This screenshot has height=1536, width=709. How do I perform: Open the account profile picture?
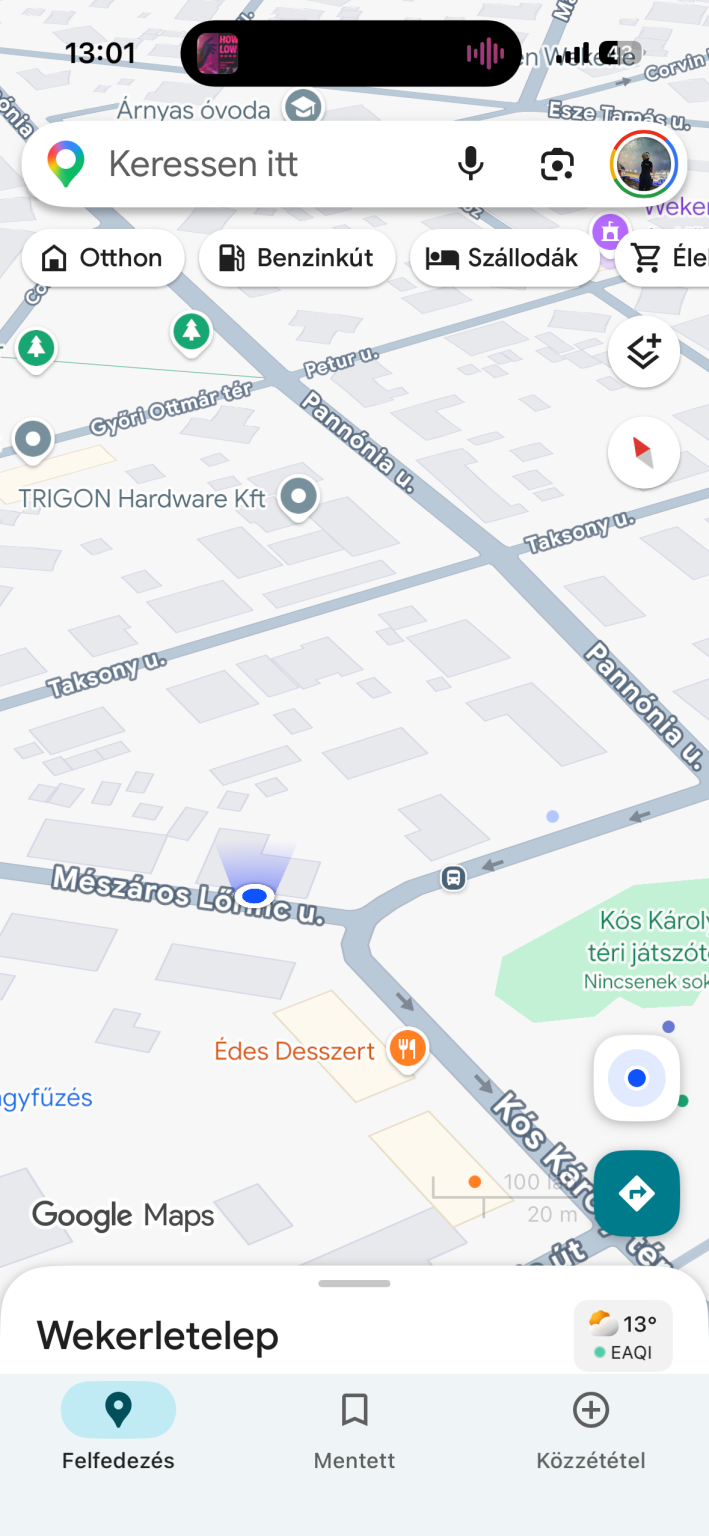click(644, 164)
